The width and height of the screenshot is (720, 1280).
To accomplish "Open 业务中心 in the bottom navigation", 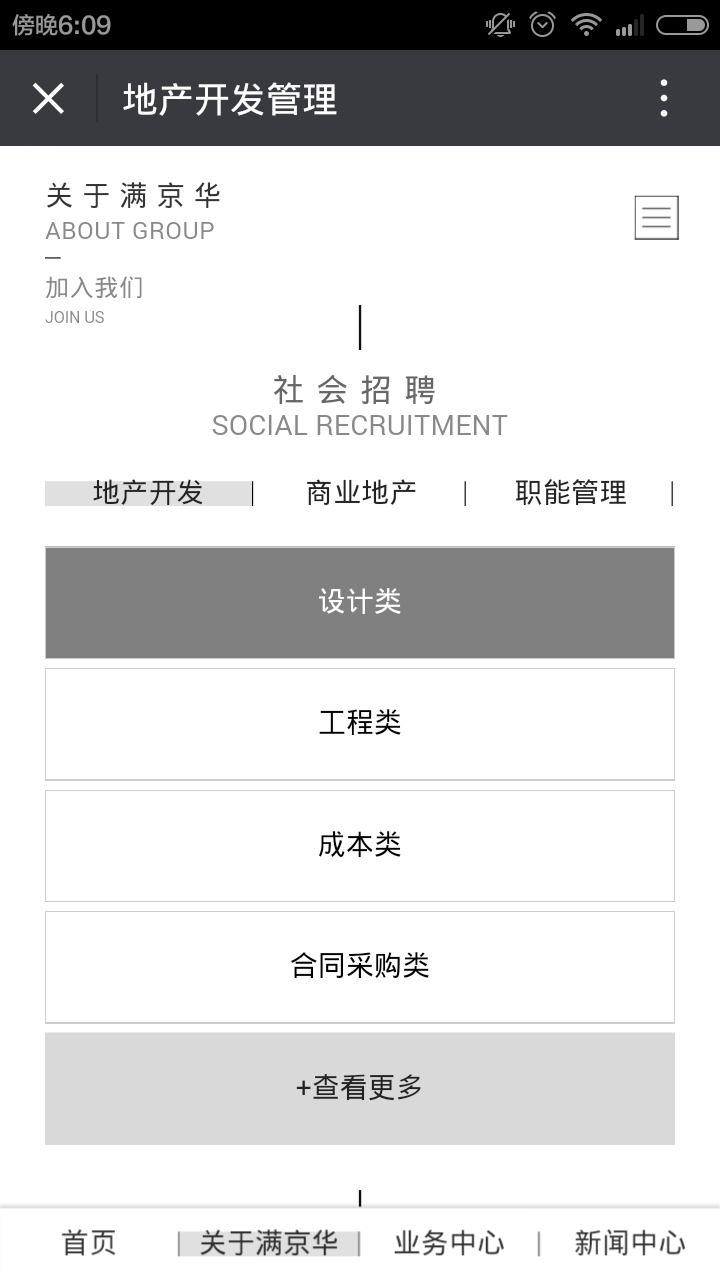I will tap(449, 1242).
